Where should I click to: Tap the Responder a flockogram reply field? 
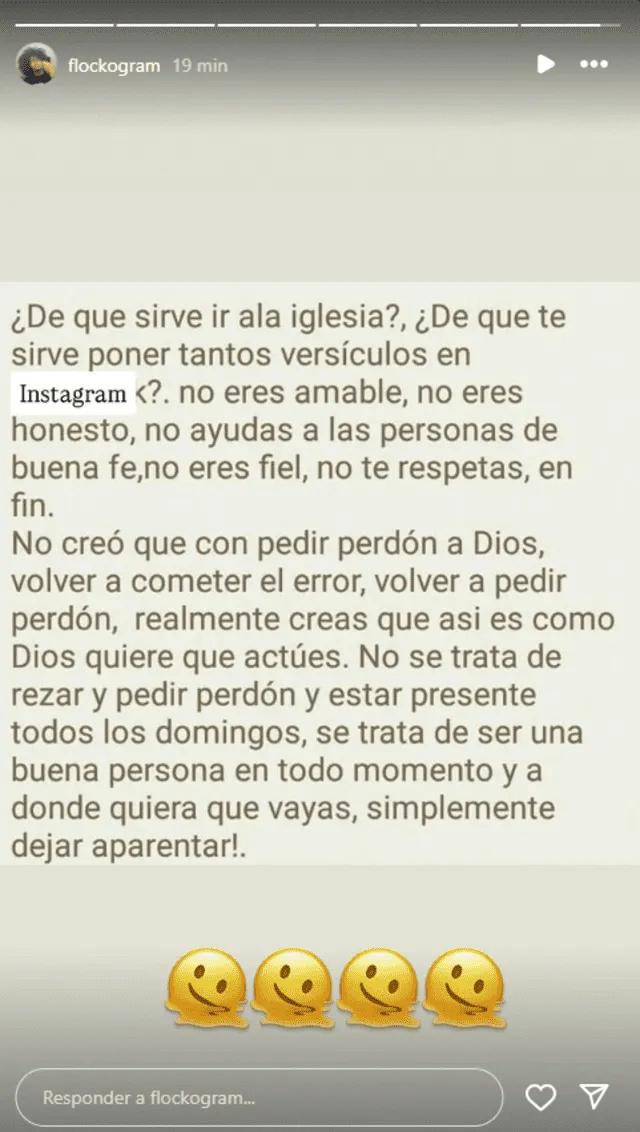coord(260,1097)
